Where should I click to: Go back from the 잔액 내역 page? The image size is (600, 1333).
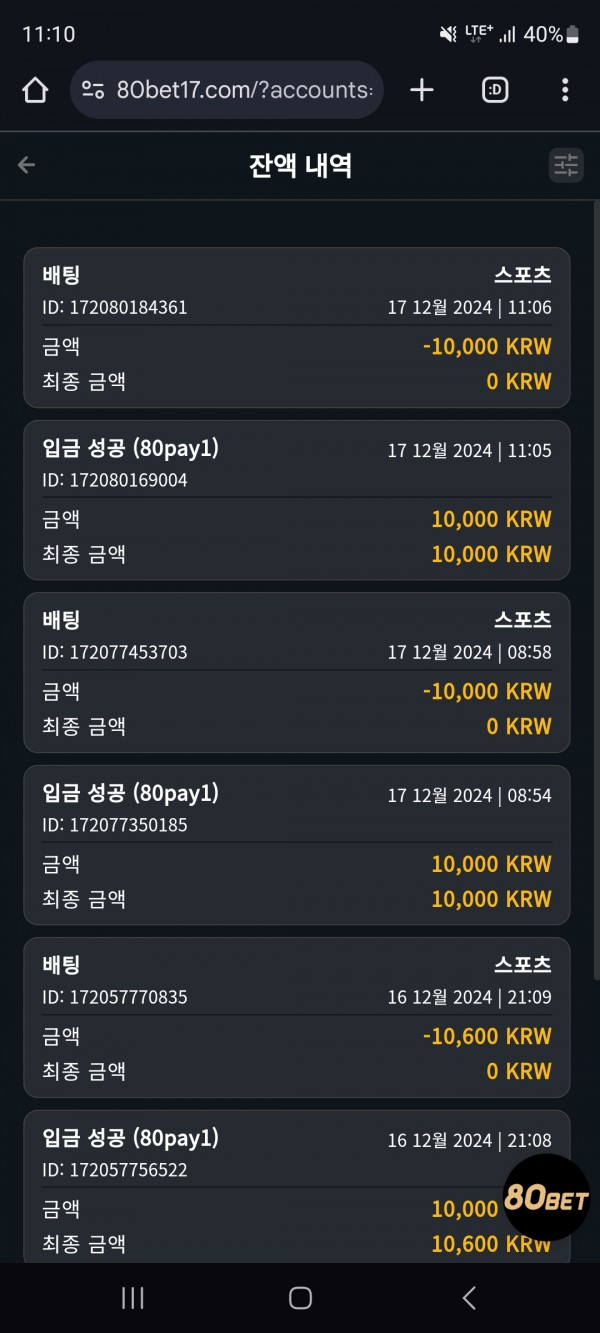coord(27,165)
